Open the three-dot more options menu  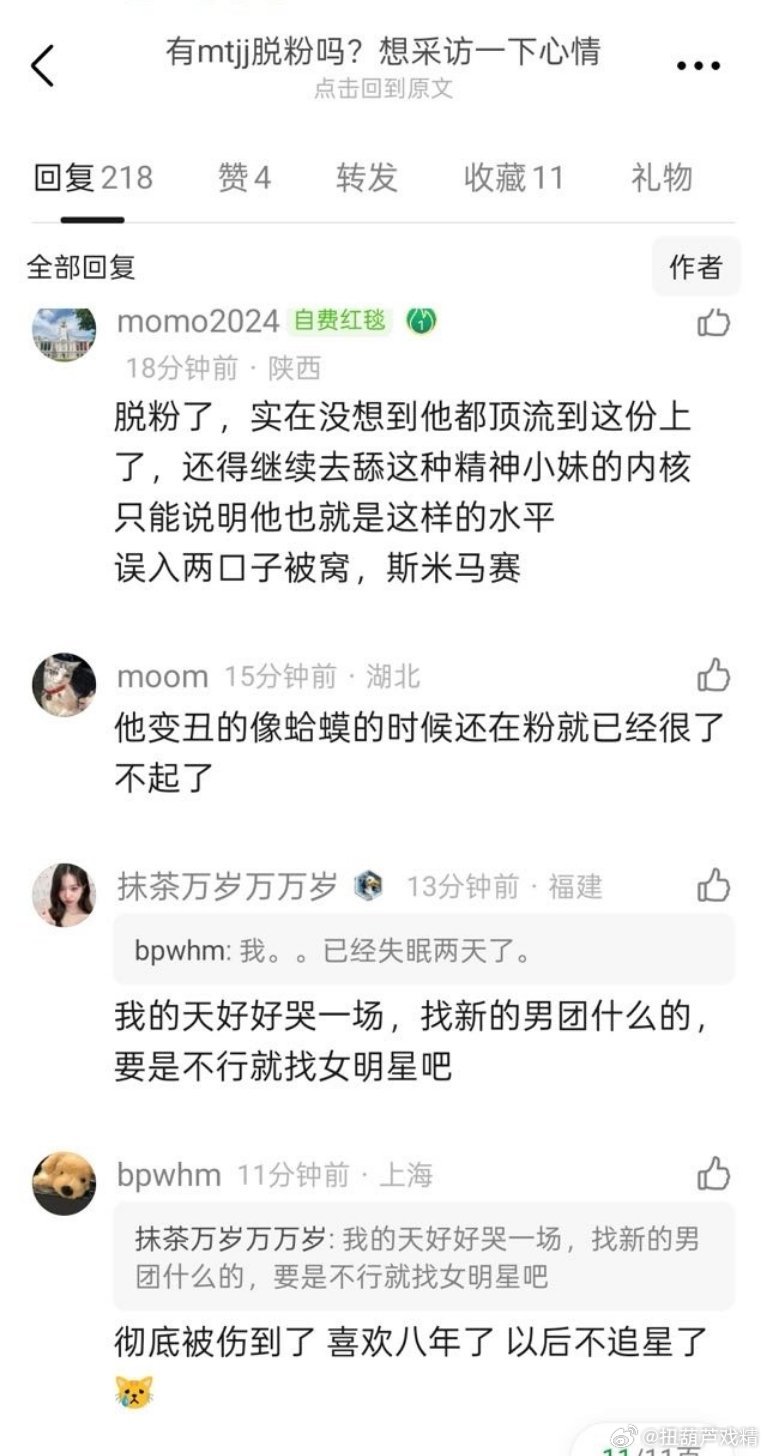pos(700,64)
